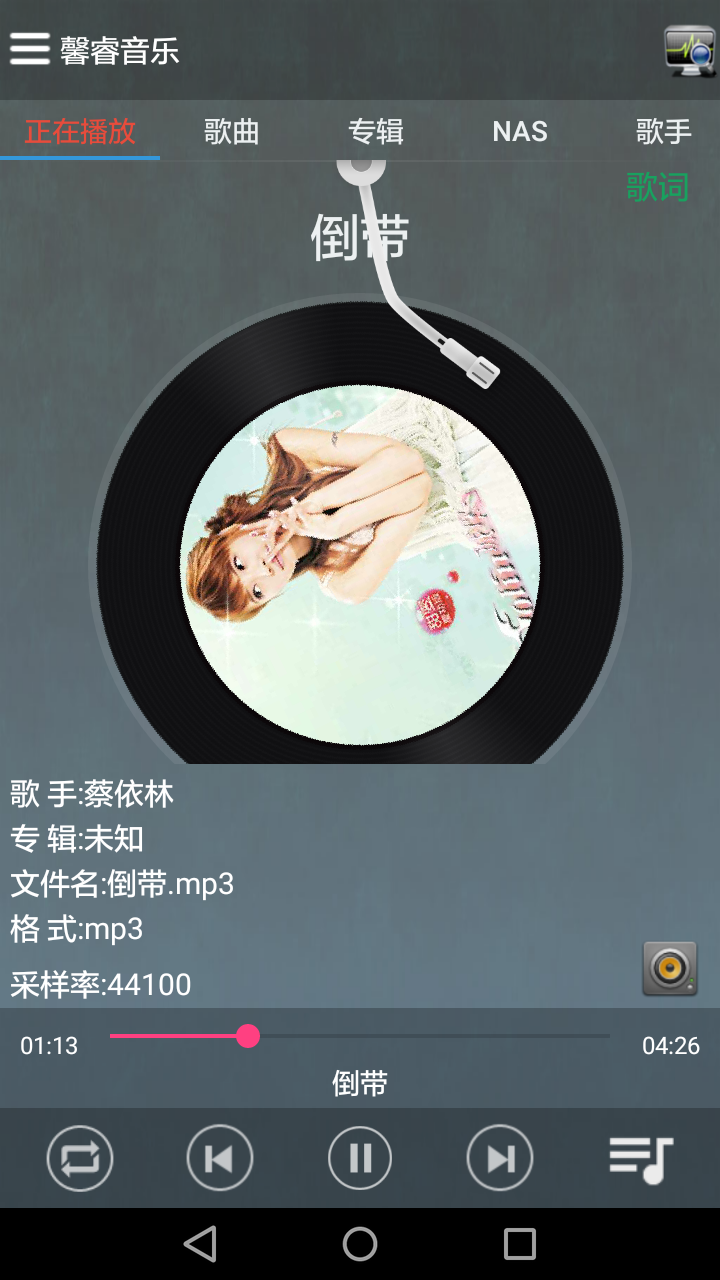Open the NAS source section
Screen dimensions: 720x1280
tap(519, 131)
